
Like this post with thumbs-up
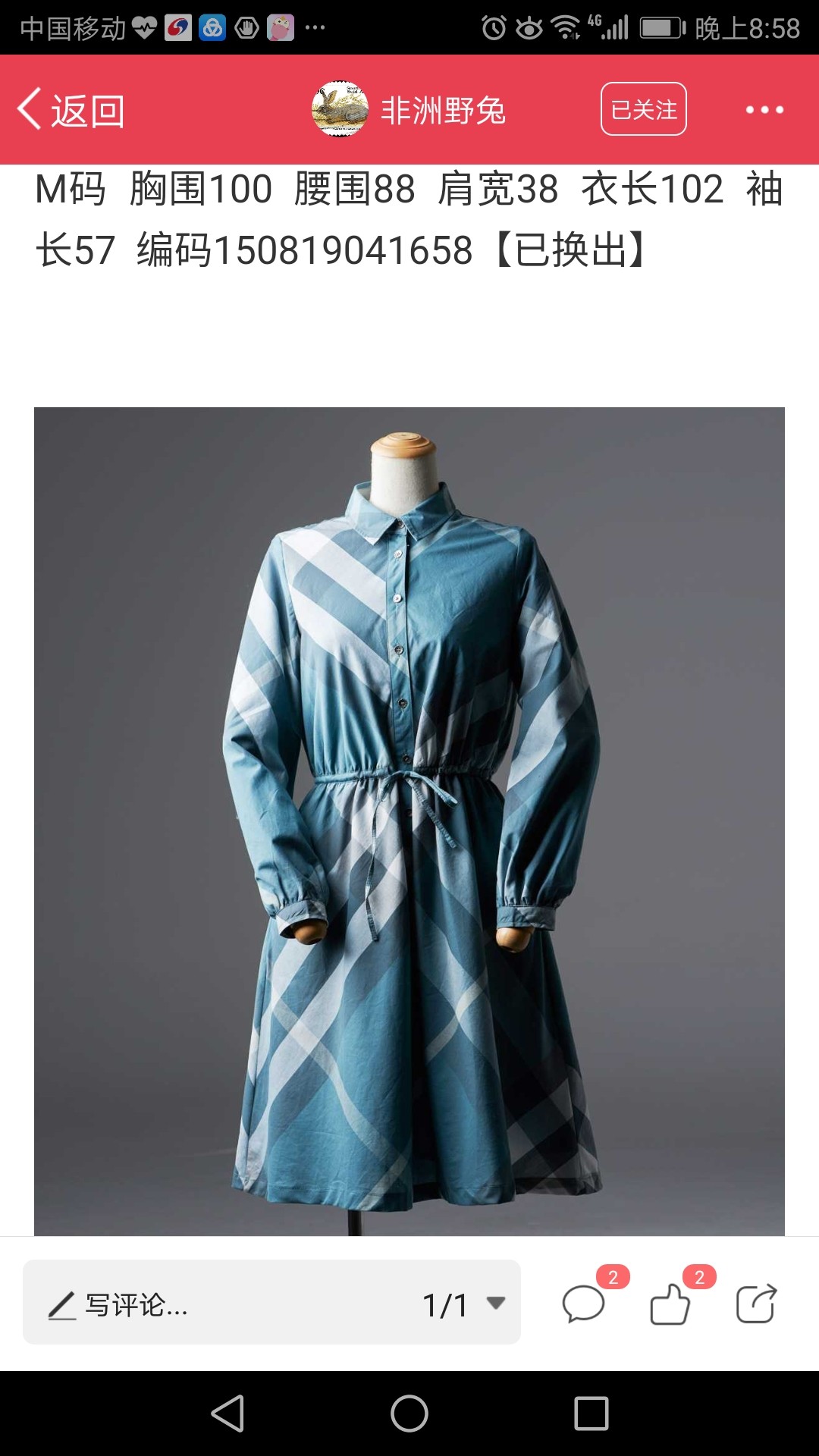point(670,1304)
